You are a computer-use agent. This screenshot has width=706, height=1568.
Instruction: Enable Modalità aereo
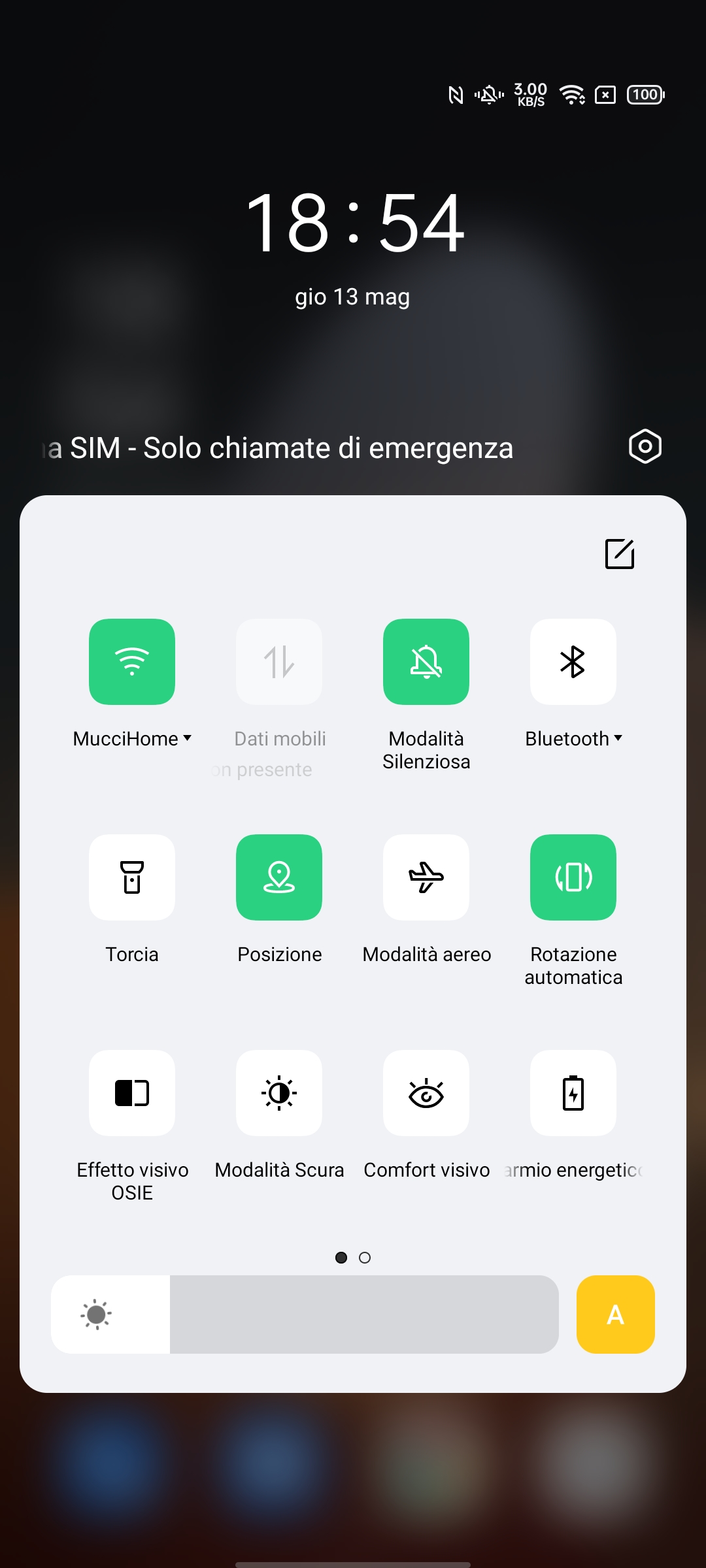426,877
